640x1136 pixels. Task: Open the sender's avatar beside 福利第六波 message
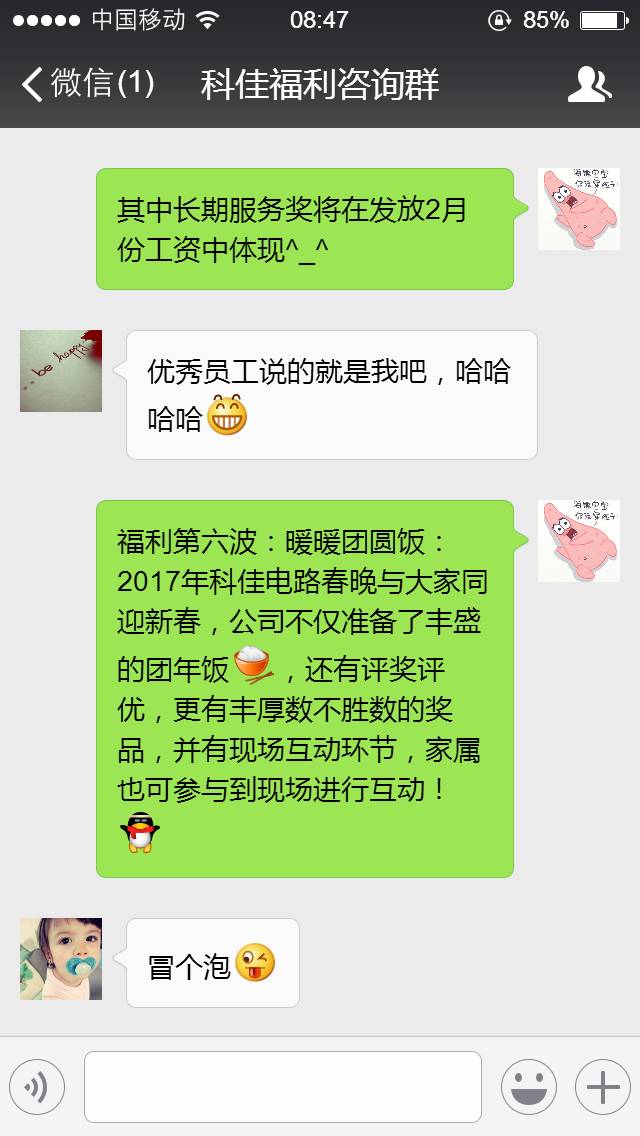(578, 541)
